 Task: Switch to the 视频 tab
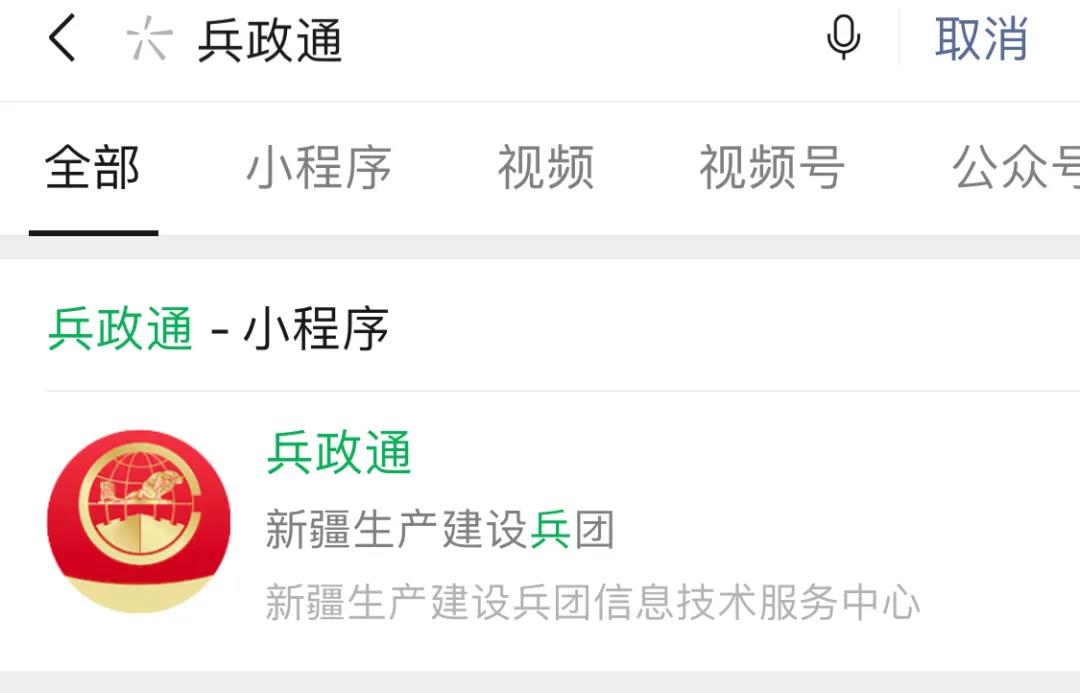(546, 168)
